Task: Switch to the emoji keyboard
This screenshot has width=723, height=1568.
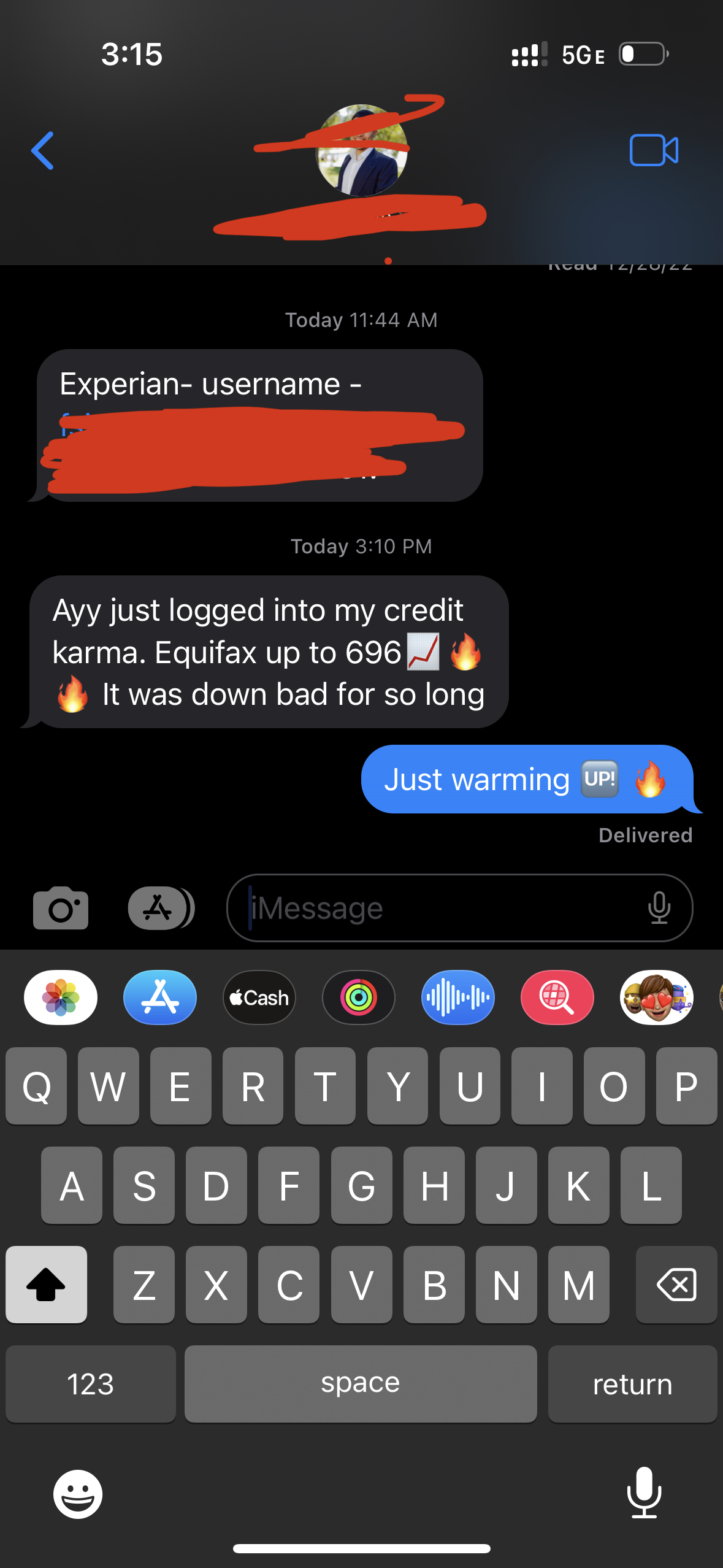Action: point(78,1494)
